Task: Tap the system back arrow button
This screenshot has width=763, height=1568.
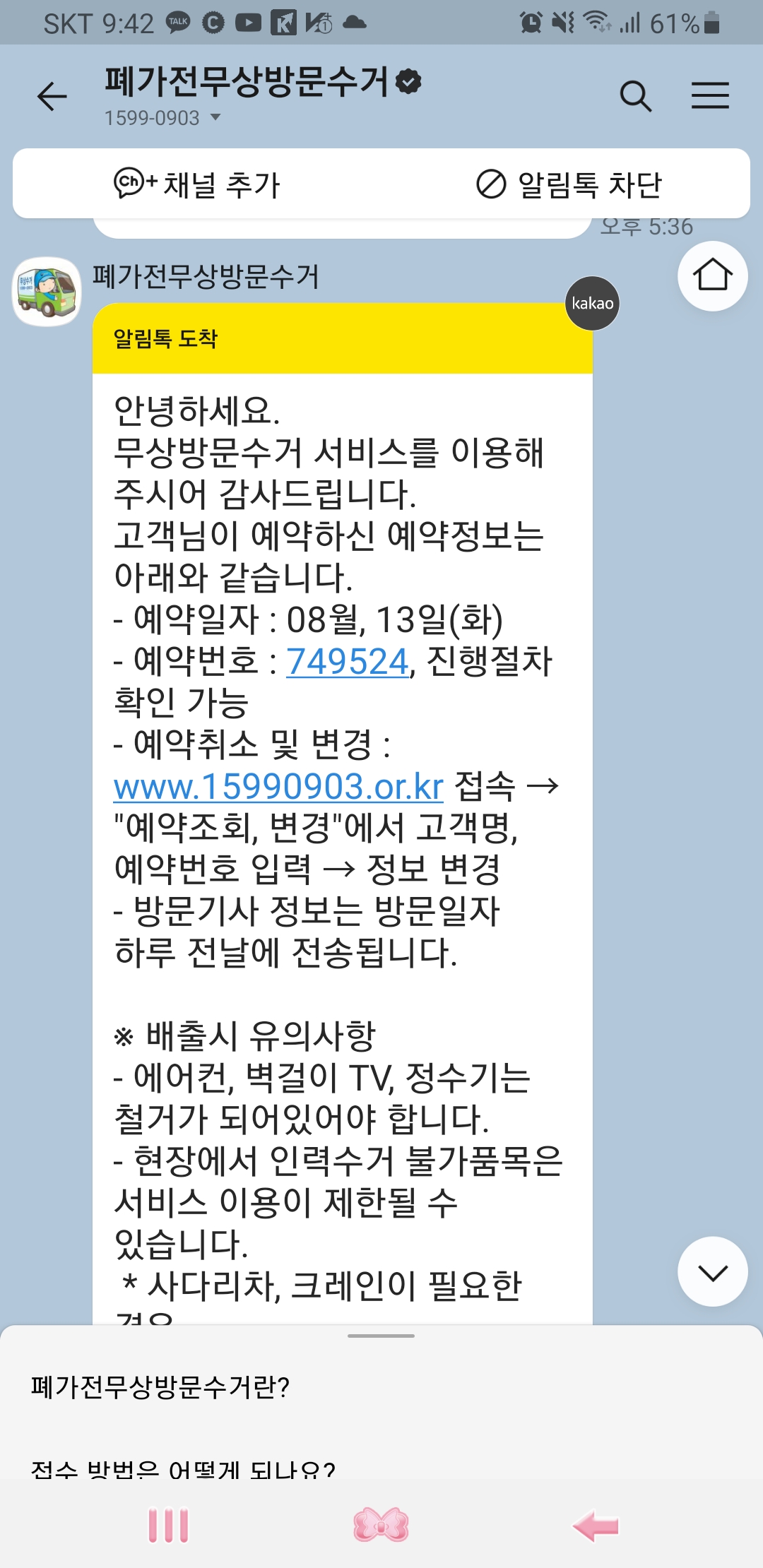Action: [596, 1526]
